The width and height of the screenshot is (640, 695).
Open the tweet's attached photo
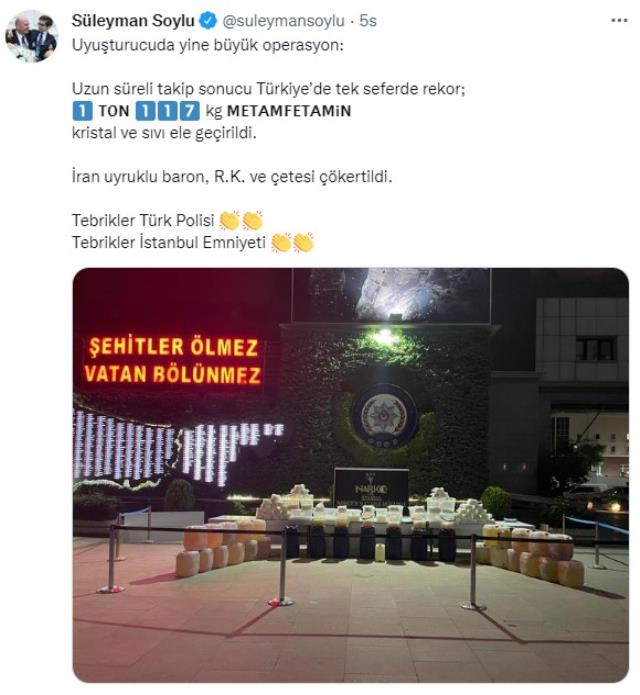click(350, 475)
